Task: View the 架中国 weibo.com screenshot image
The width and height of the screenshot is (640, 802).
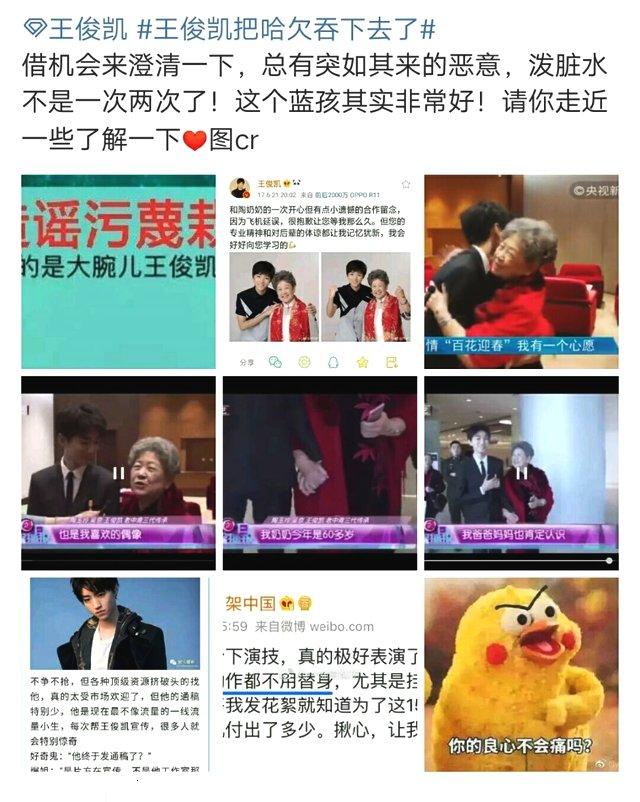Action: coord(320,674)
